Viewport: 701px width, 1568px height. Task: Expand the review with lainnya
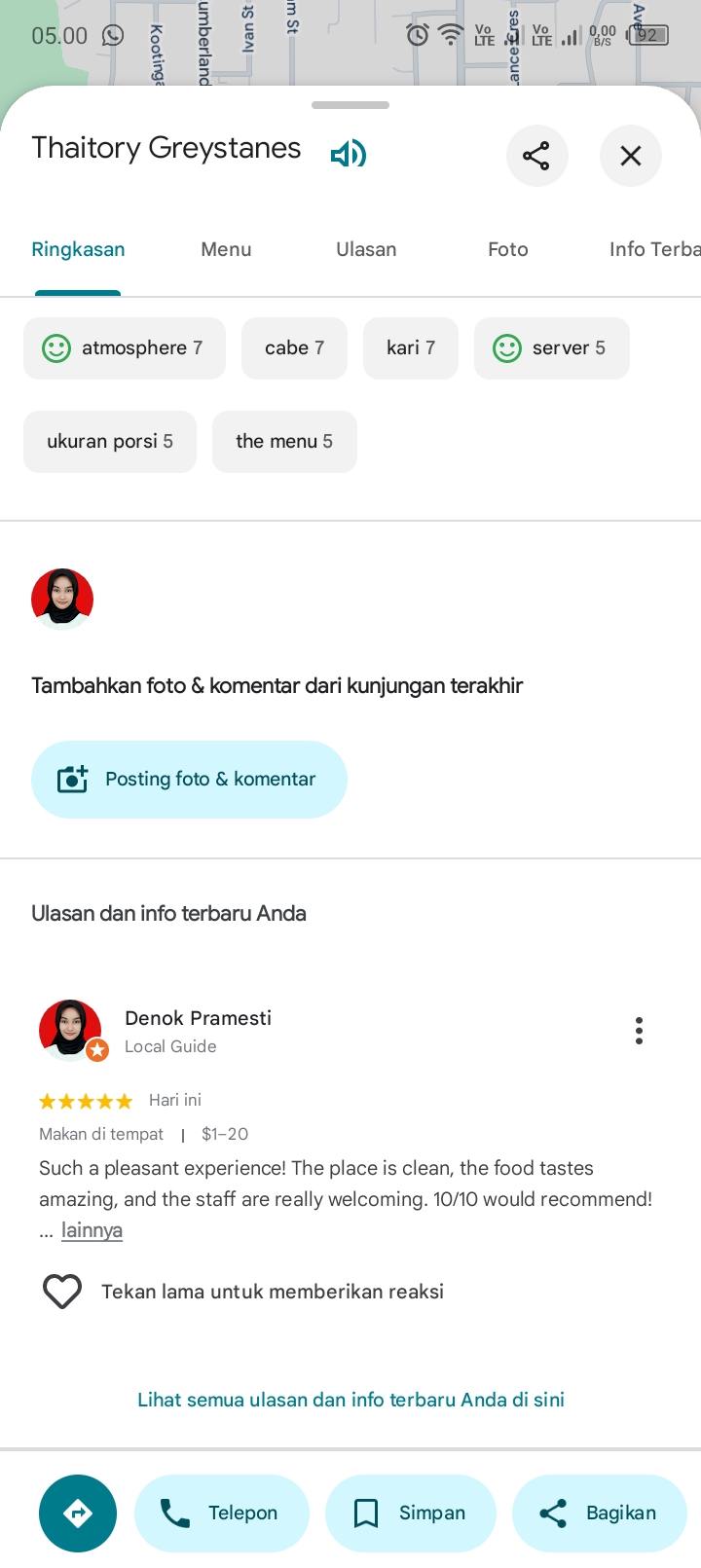point(92,1230)
